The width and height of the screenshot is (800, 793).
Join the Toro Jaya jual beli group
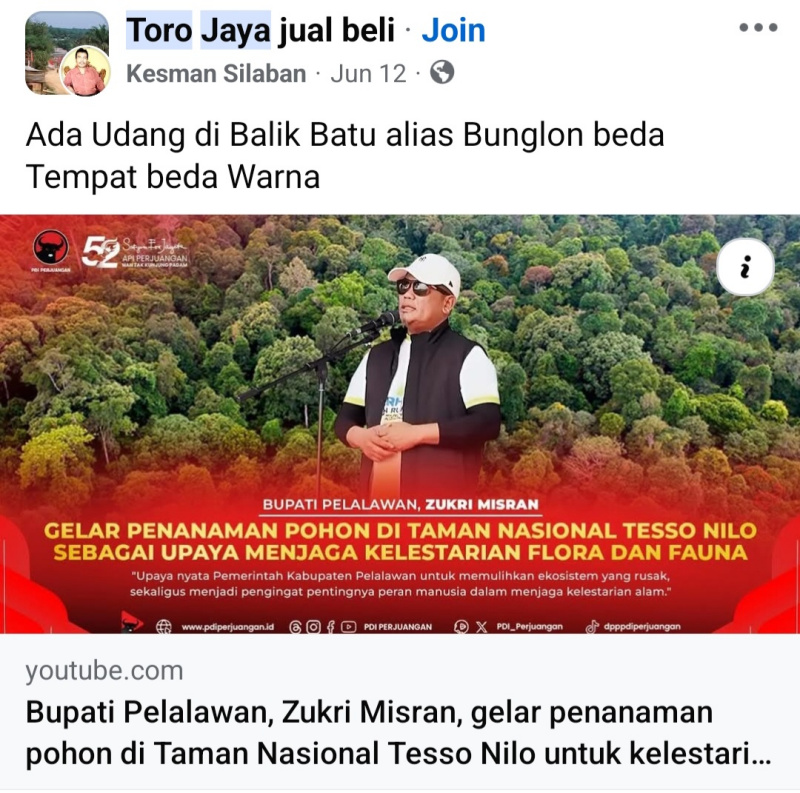tap(453, 31)
